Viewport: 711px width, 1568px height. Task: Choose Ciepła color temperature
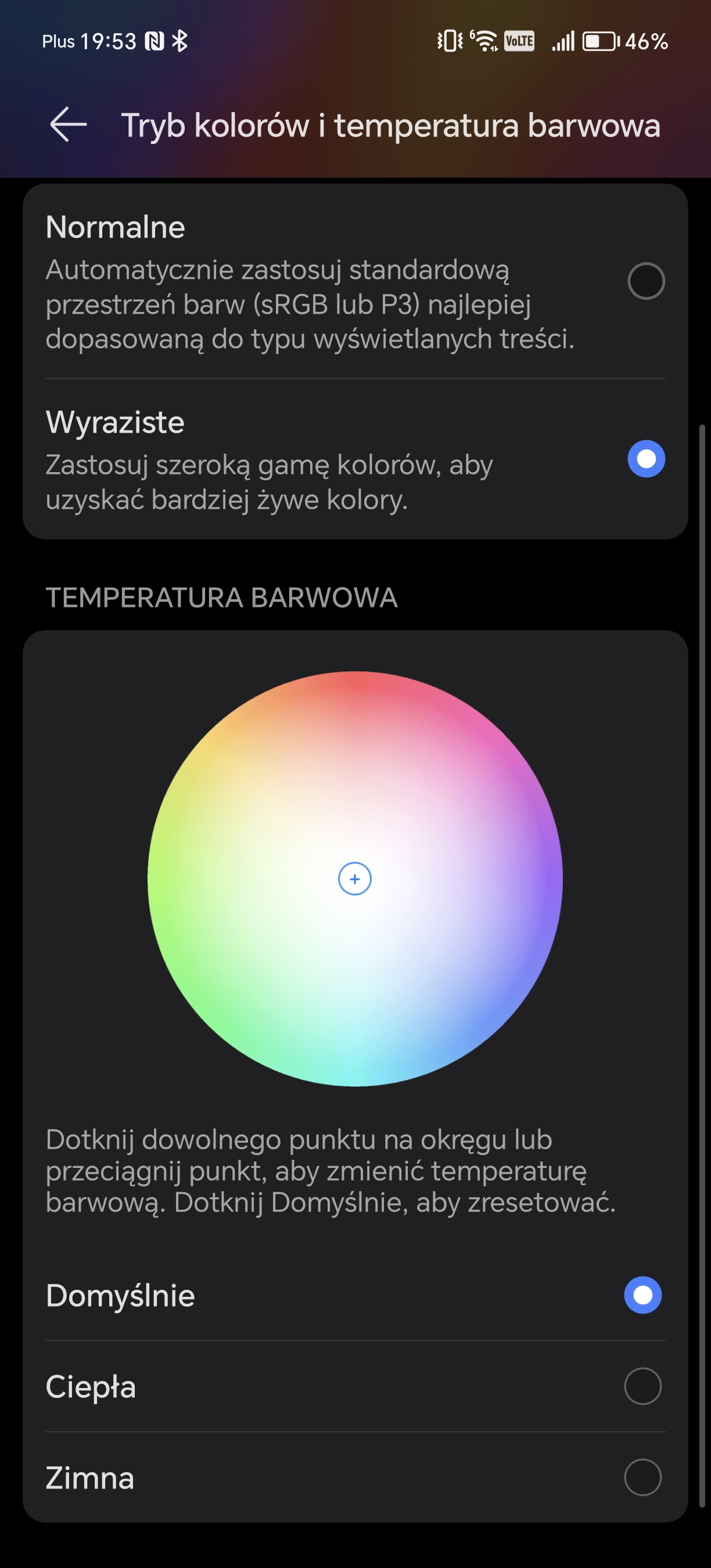pos(355,1386)
